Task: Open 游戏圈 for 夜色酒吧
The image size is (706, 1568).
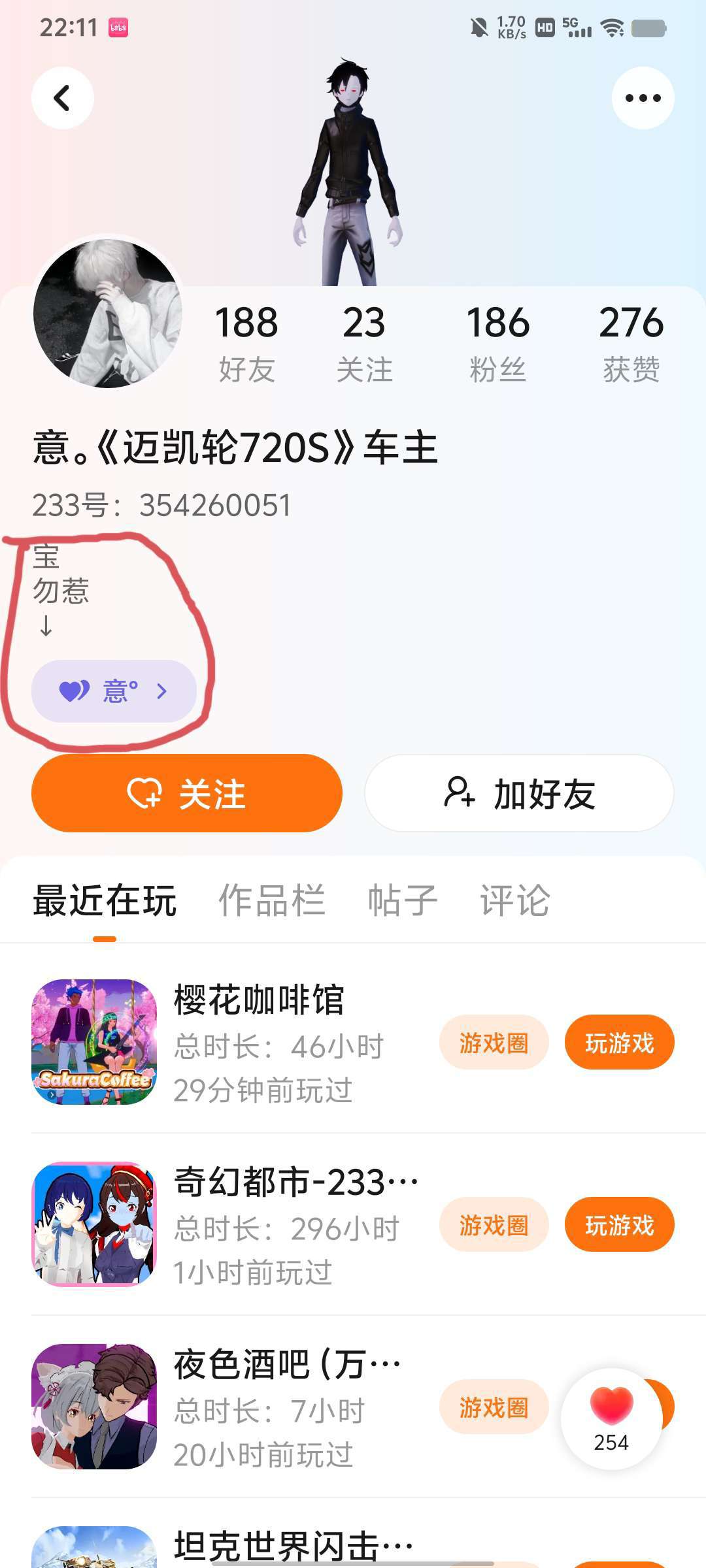Action: click(494, 1407)
